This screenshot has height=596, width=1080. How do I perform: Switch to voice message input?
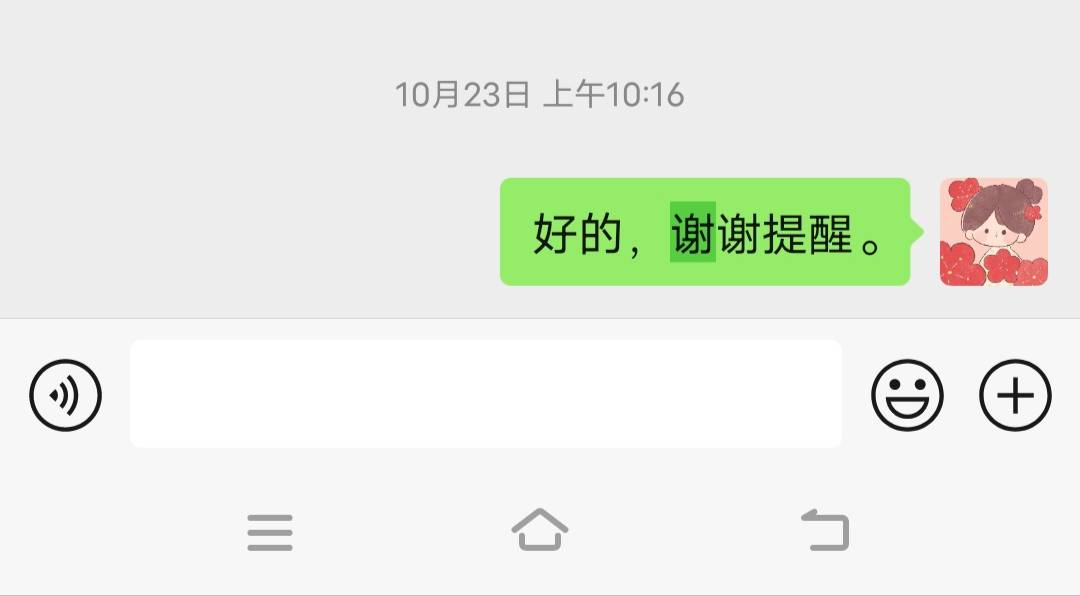[x=65, y=395]
